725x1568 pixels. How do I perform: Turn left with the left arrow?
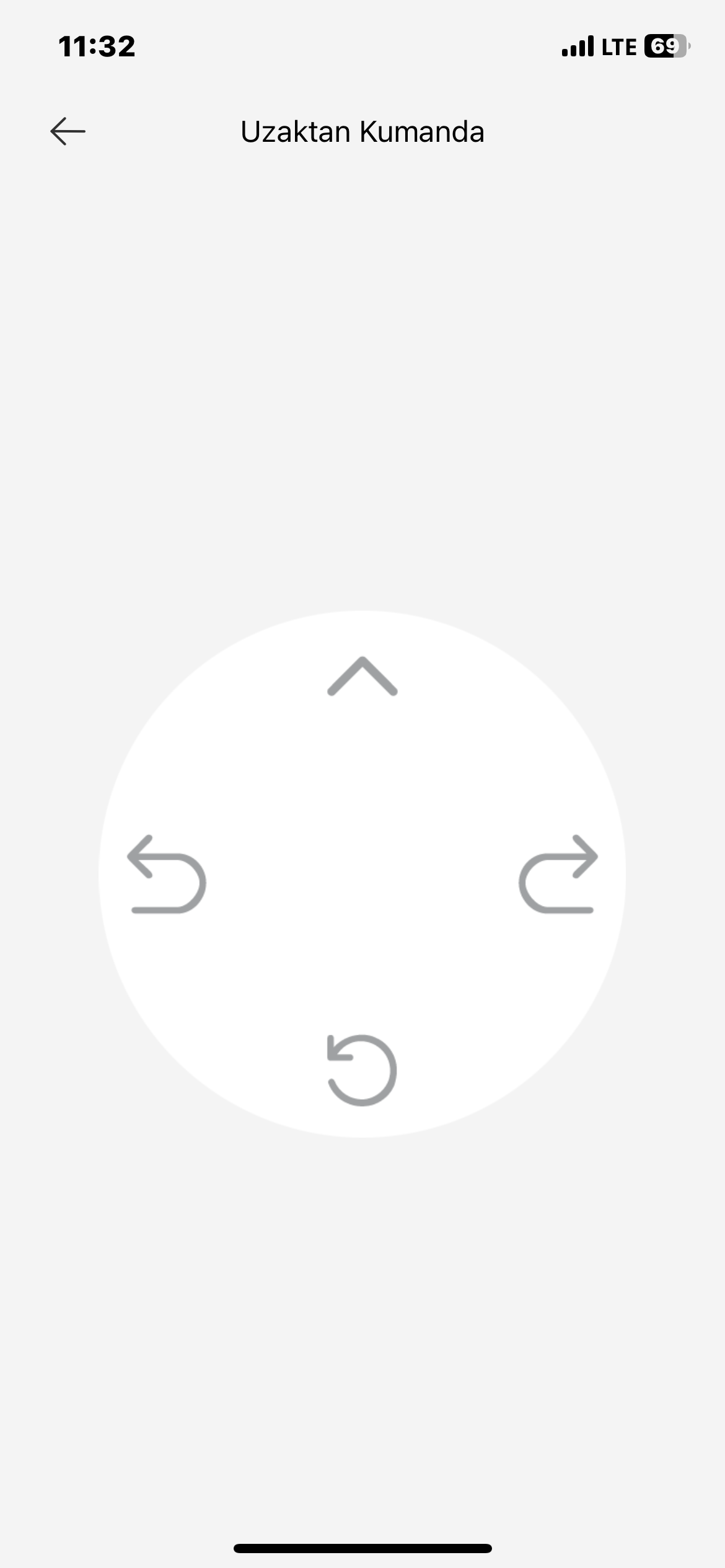click(x=166, y=874)
